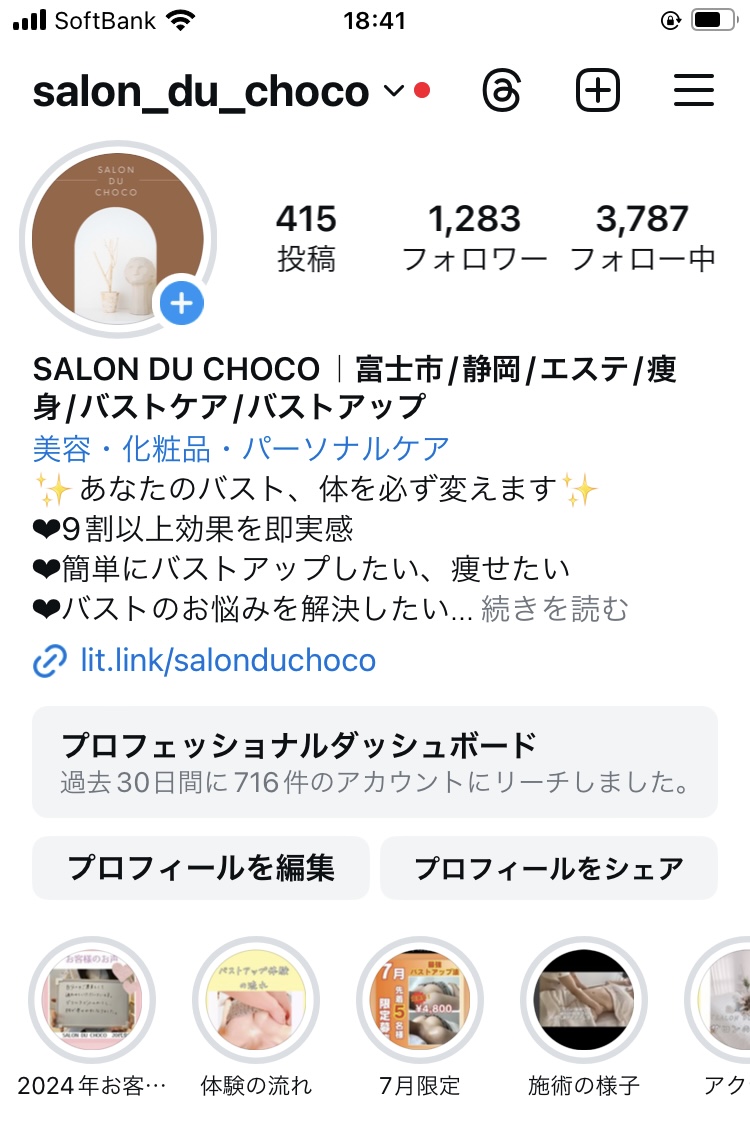View the 1,283 followers list
Image resolution: width=750 pixels, height=1129 pixels.
474,238
